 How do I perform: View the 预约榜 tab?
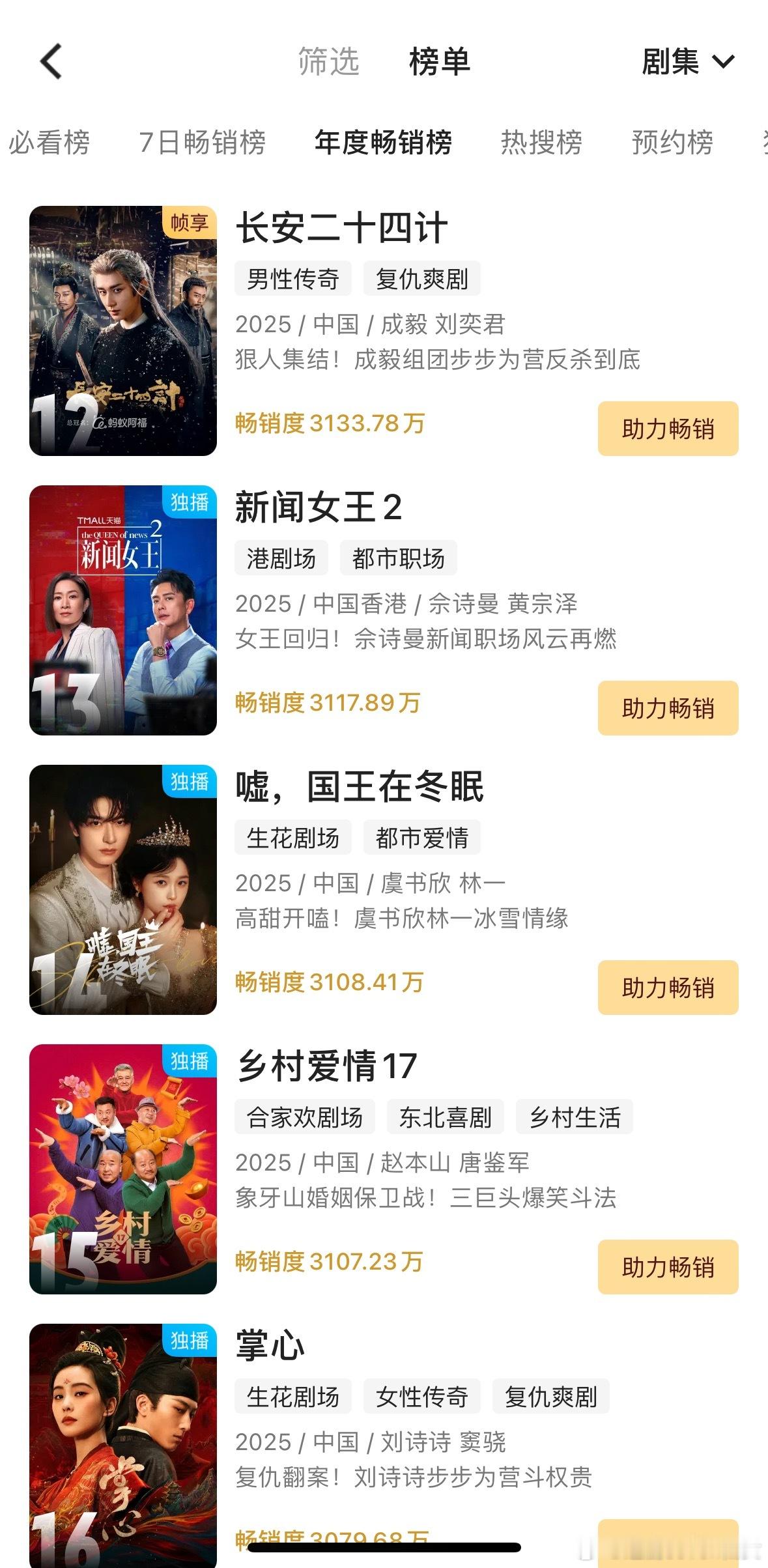tap(672, 143)
